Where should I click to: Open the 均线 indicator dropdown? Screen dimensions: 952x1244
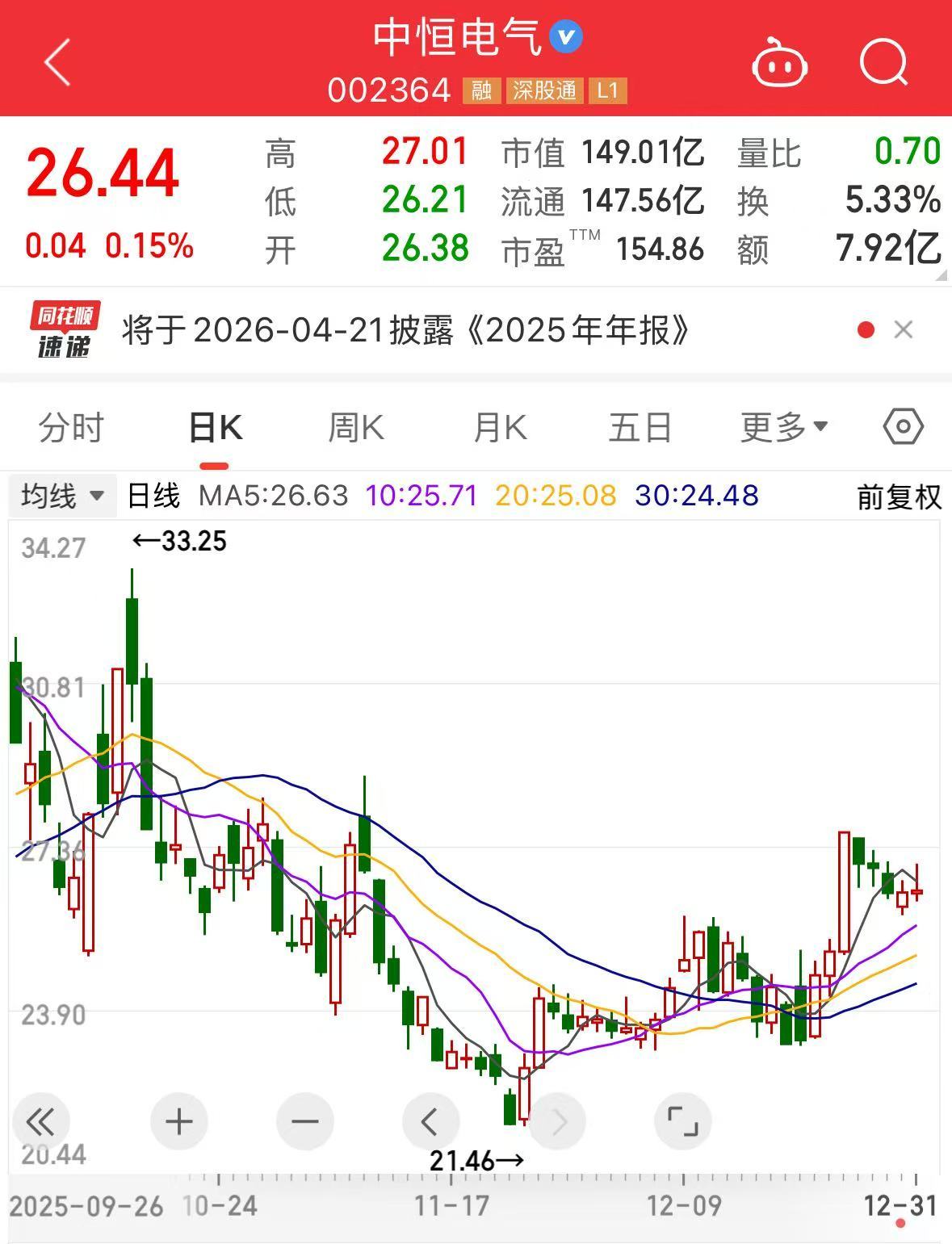[x=63, y=496]
